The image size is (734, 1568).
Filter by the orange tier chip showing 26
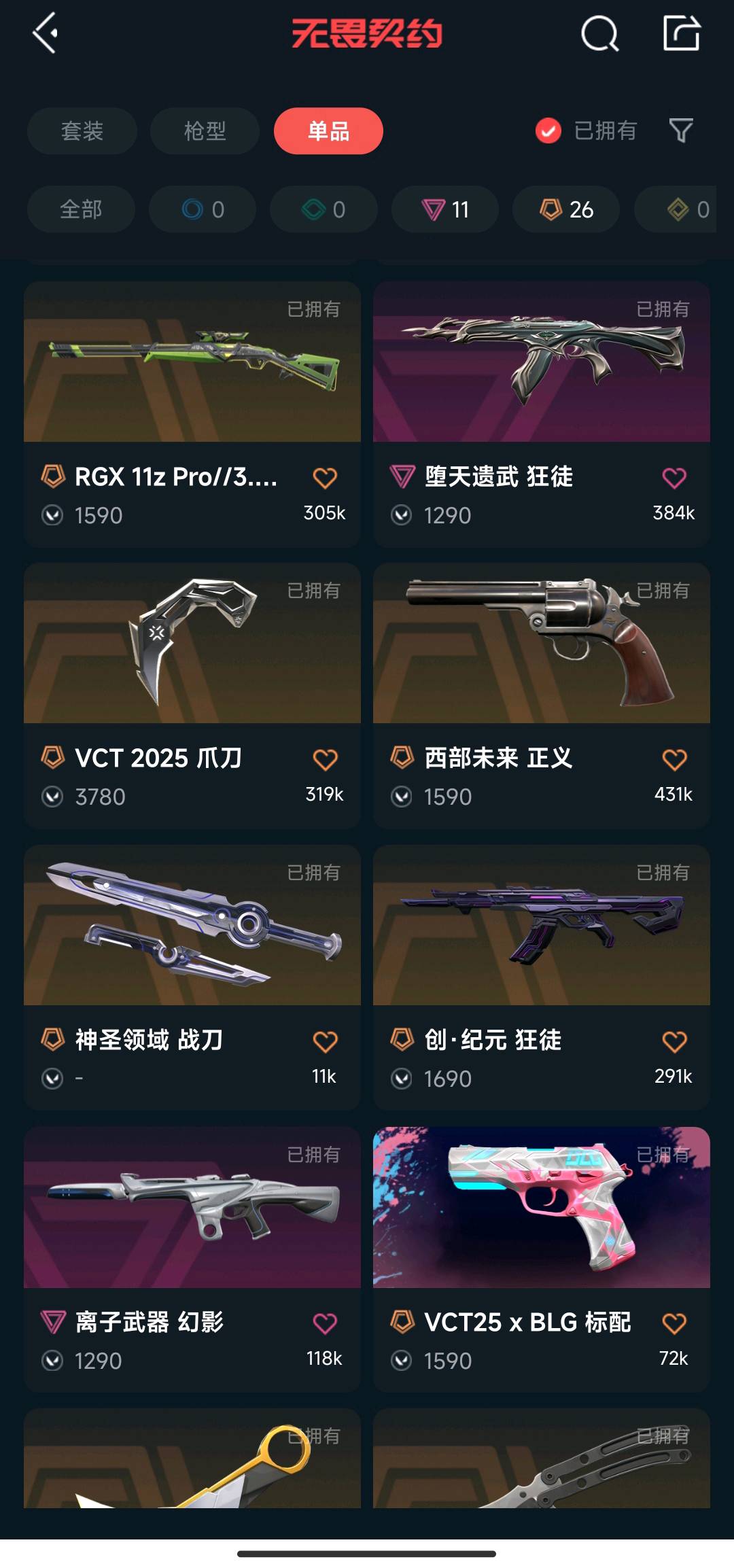click(565, 209)
